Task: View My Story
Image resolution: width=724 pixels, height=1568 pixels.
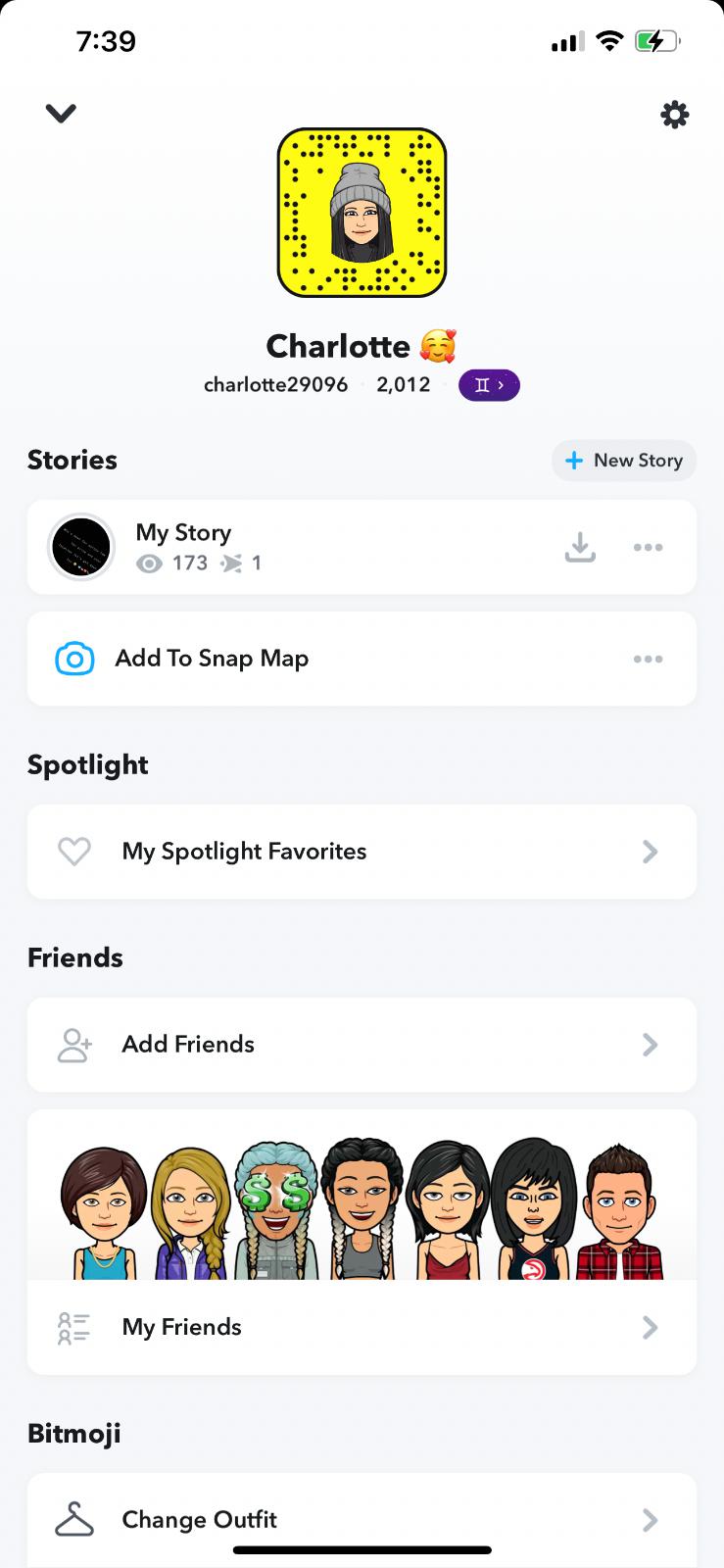Action: click(x=183, y=547)
